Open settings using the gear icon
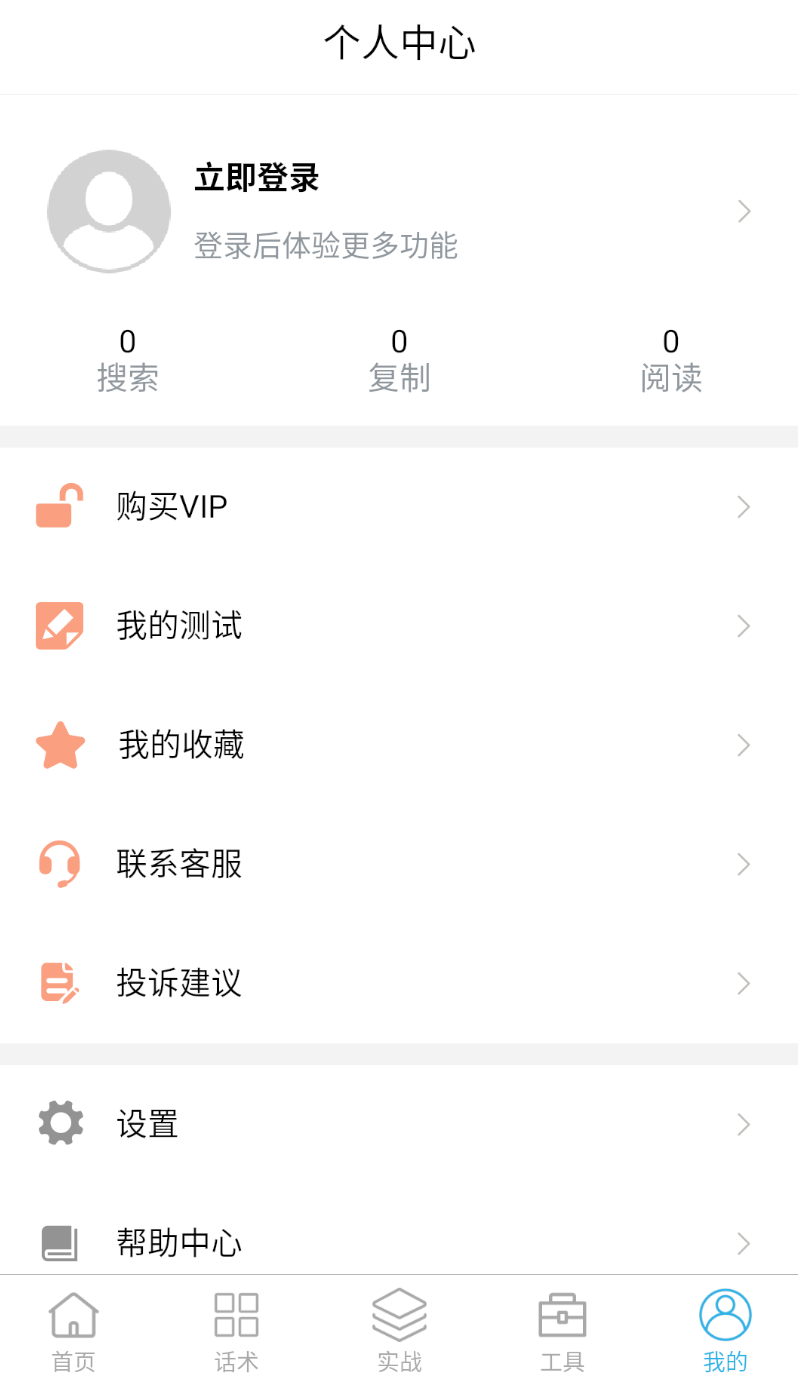Screen dimensions: 798x1379 pos(60,1123)
